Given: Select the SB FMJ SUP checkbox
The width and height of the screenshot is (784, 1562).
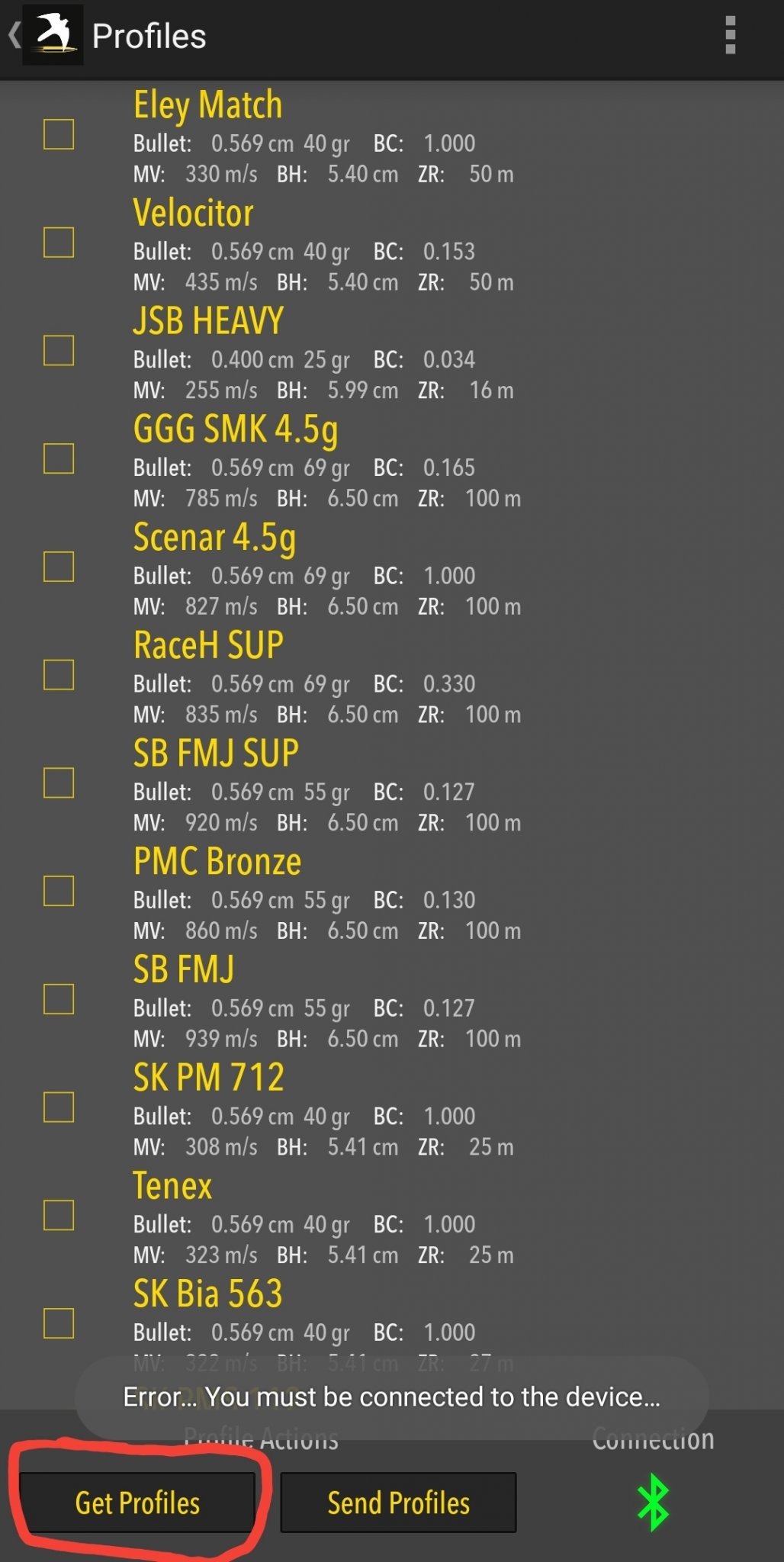Looking at the screenshot, I should (59, 783).
